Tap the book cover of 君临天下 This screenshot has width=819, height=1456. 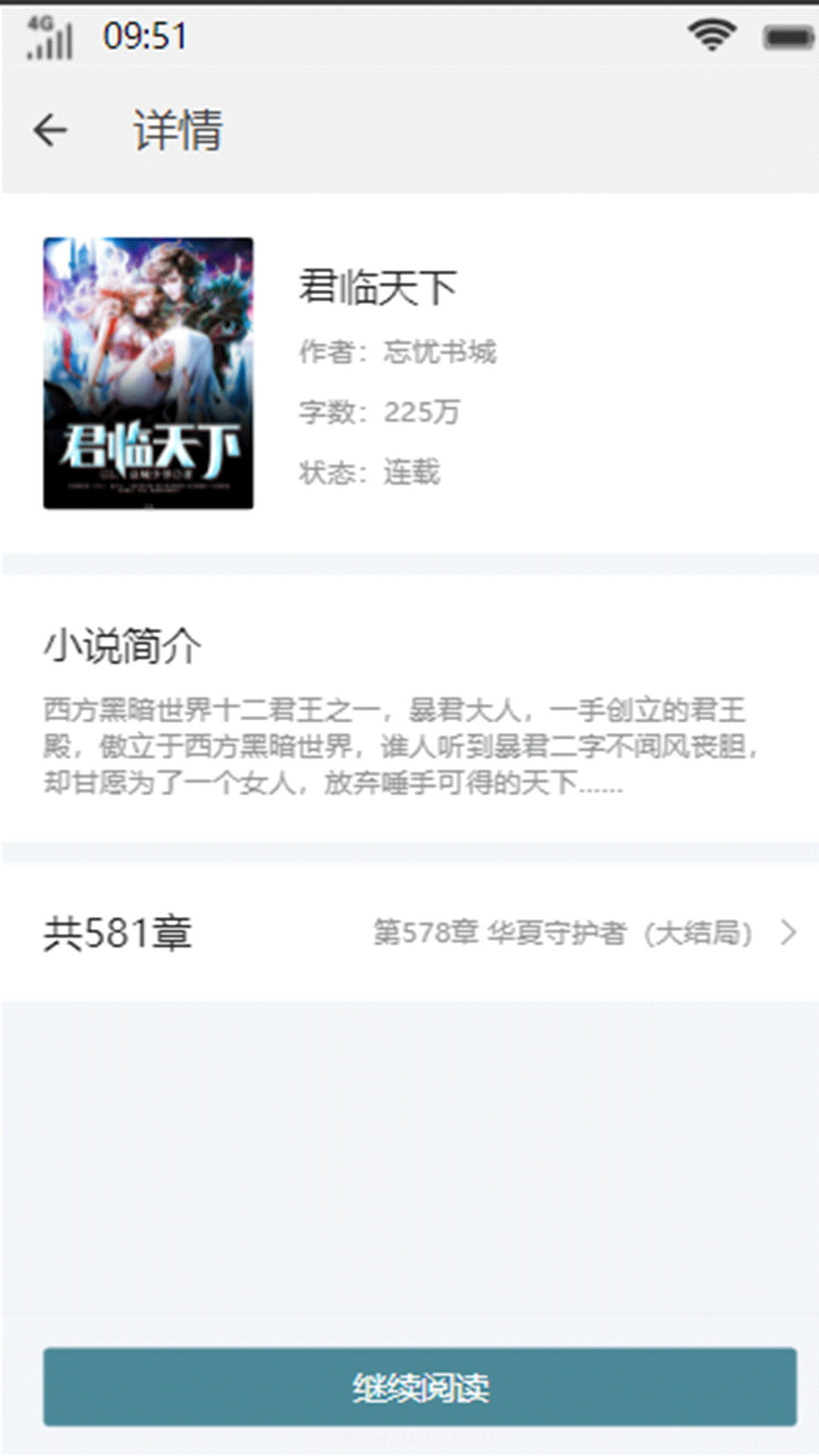coord(149,373)
